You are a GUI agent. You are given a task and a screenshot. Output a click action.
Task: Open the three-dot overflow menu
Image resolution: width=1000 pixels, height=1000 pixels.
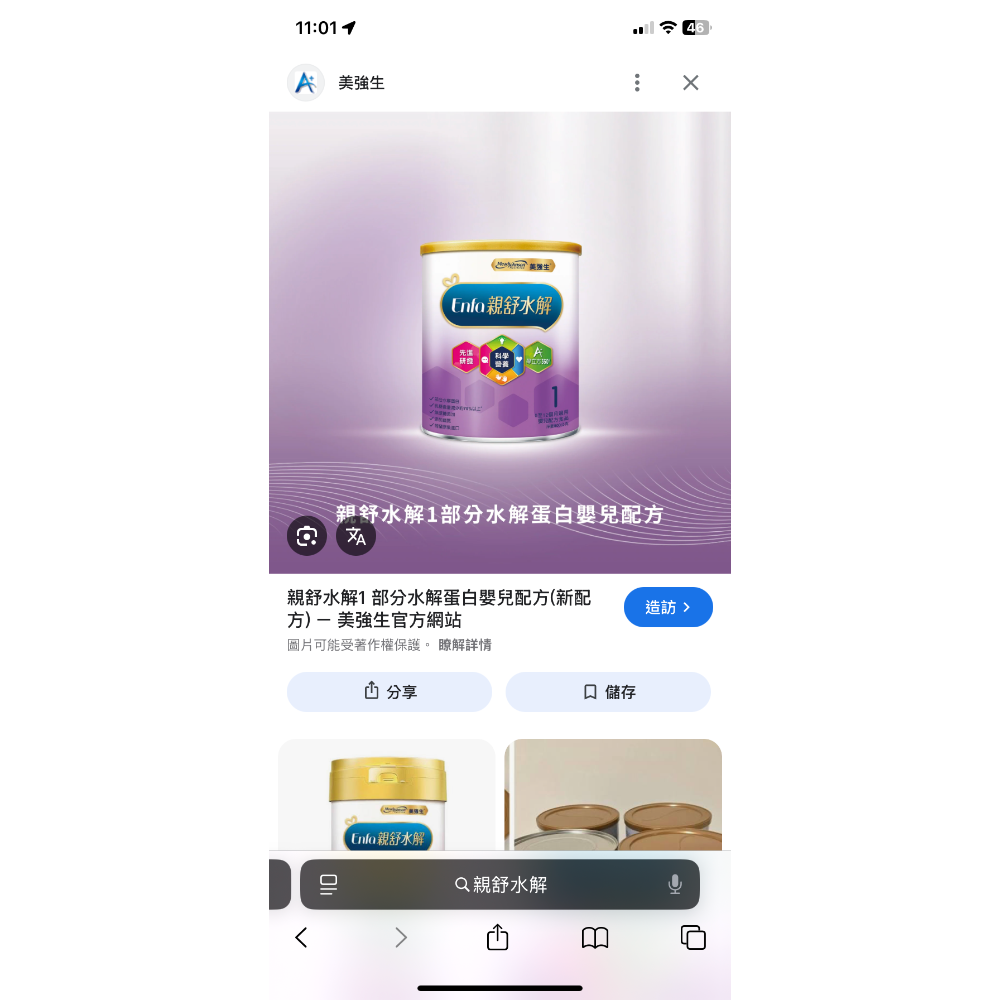637,83
